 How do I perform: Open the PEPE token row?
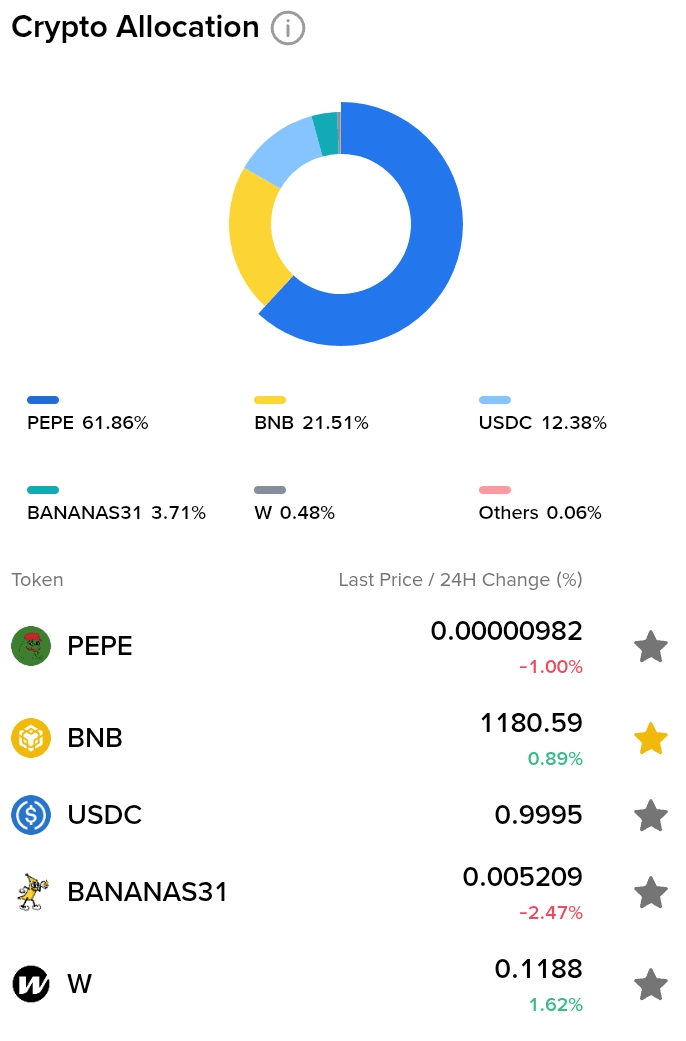point(100,646)
